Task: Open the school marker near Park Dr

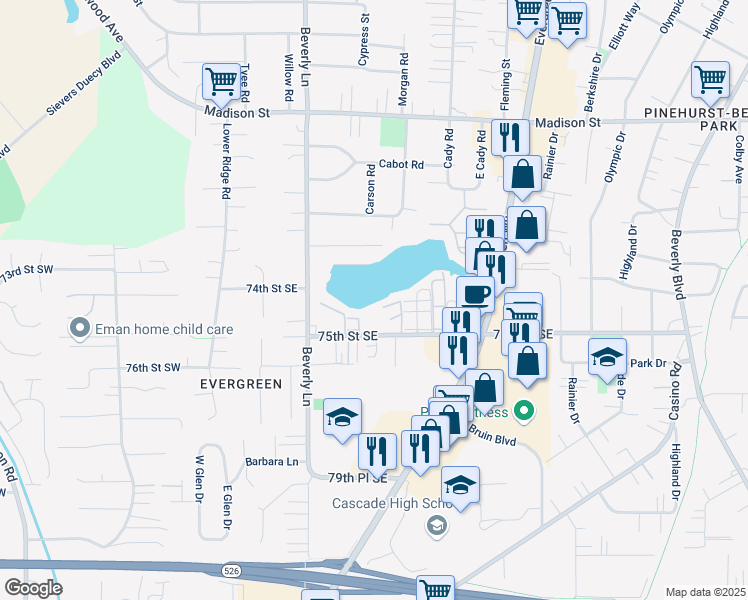Action: [x=607, y=356]
